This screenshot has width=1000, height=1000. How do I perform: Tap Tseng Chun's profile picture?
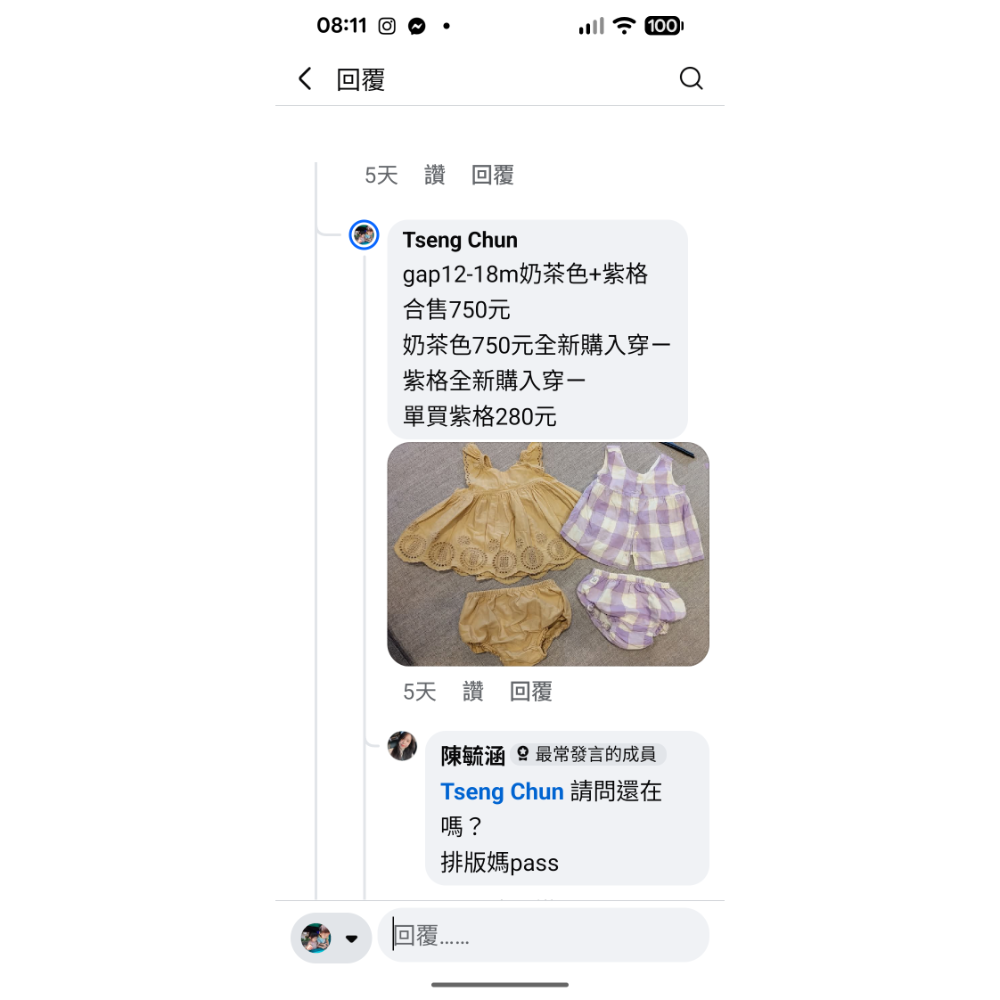point(364,236)
